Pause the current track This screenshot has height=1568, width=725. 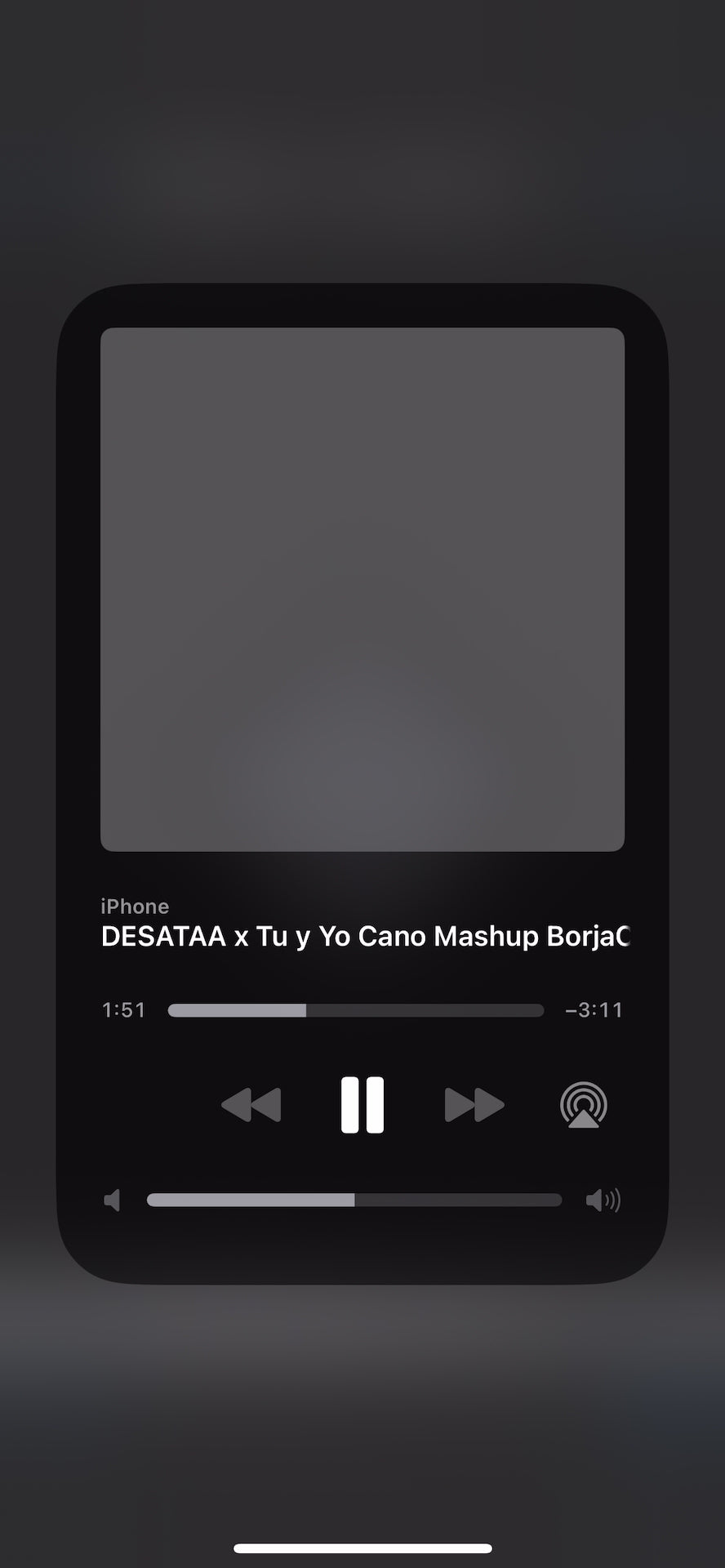click(362, 1105)
